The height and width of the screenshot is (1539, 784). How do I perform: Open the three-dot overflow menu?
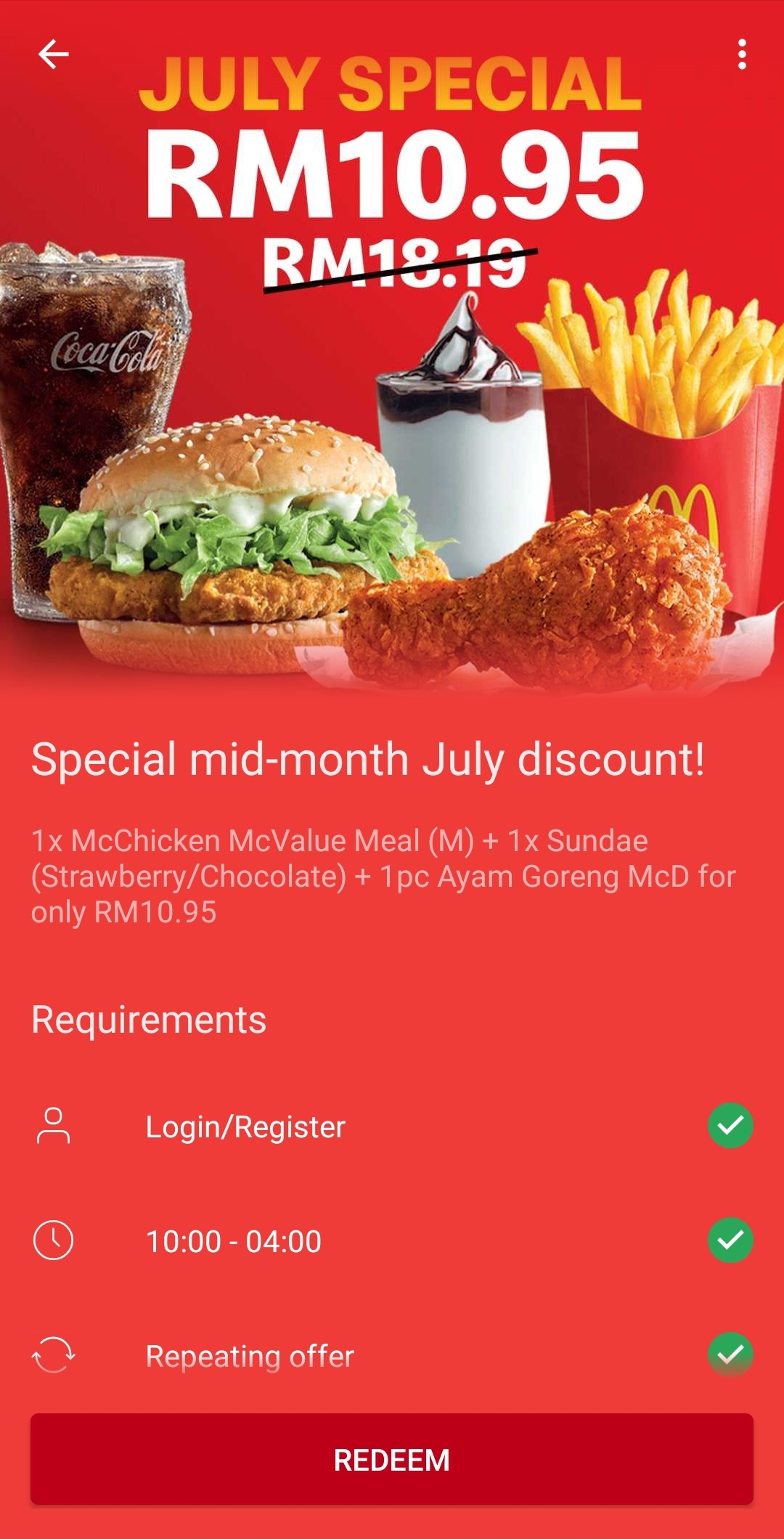[x=741, y=54]
